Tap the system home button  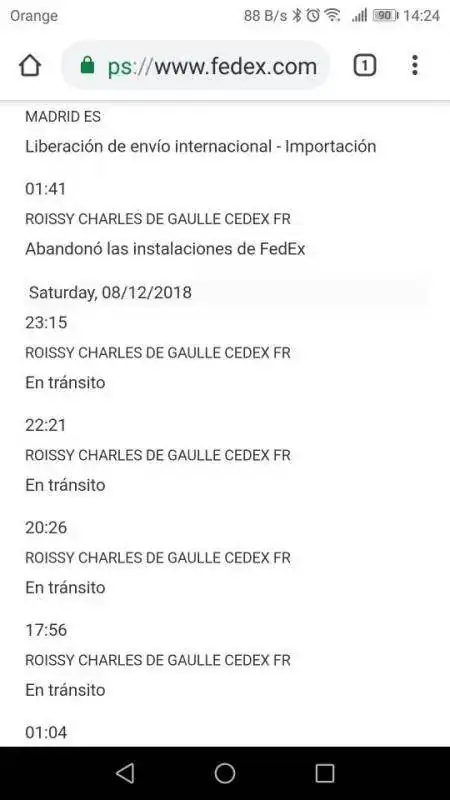pyautogui.click(x=225, y=773)
